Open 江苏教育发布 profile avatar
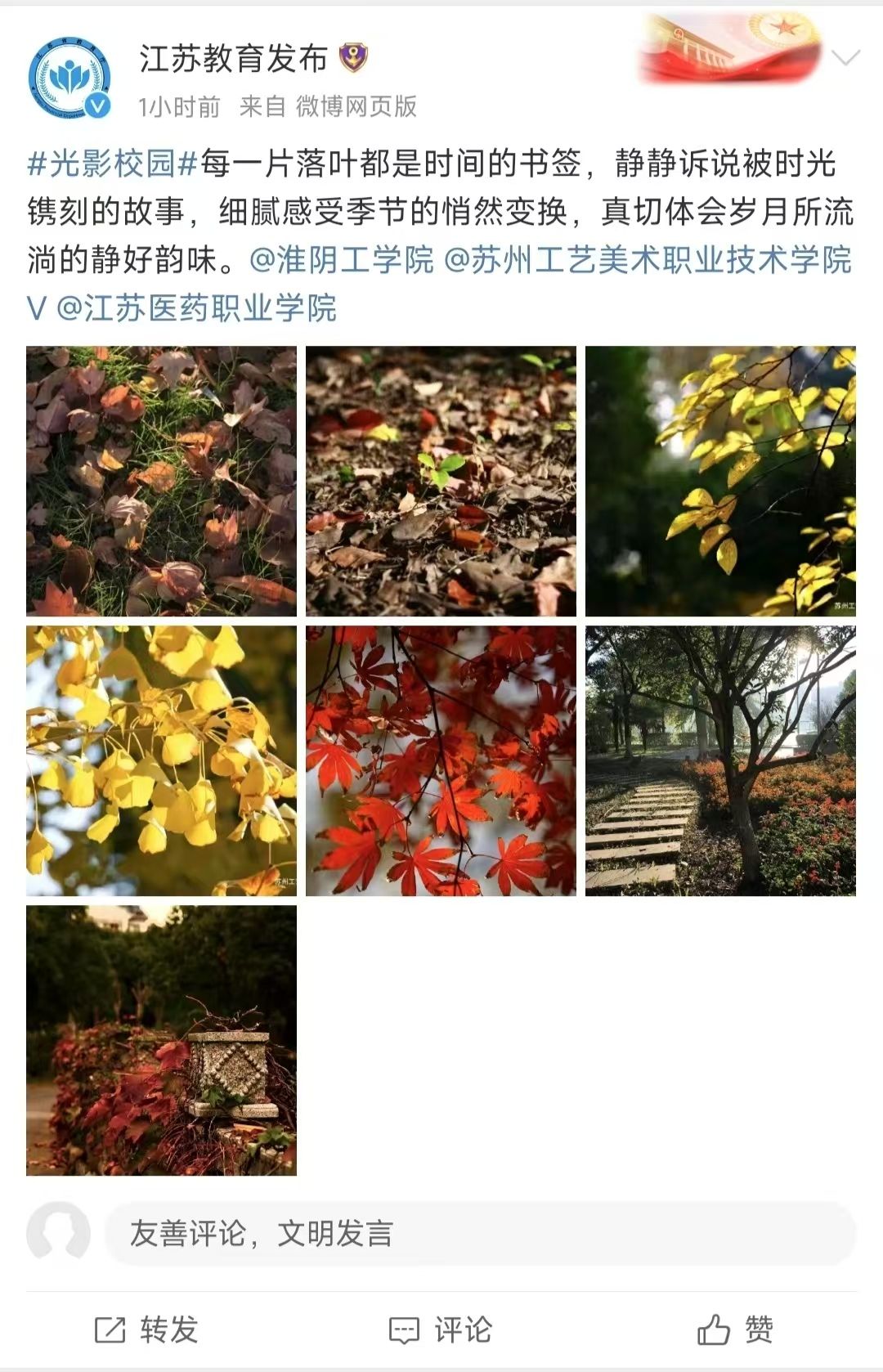The width and height of the screenshot is (883, 1372). tap(69, 78)
